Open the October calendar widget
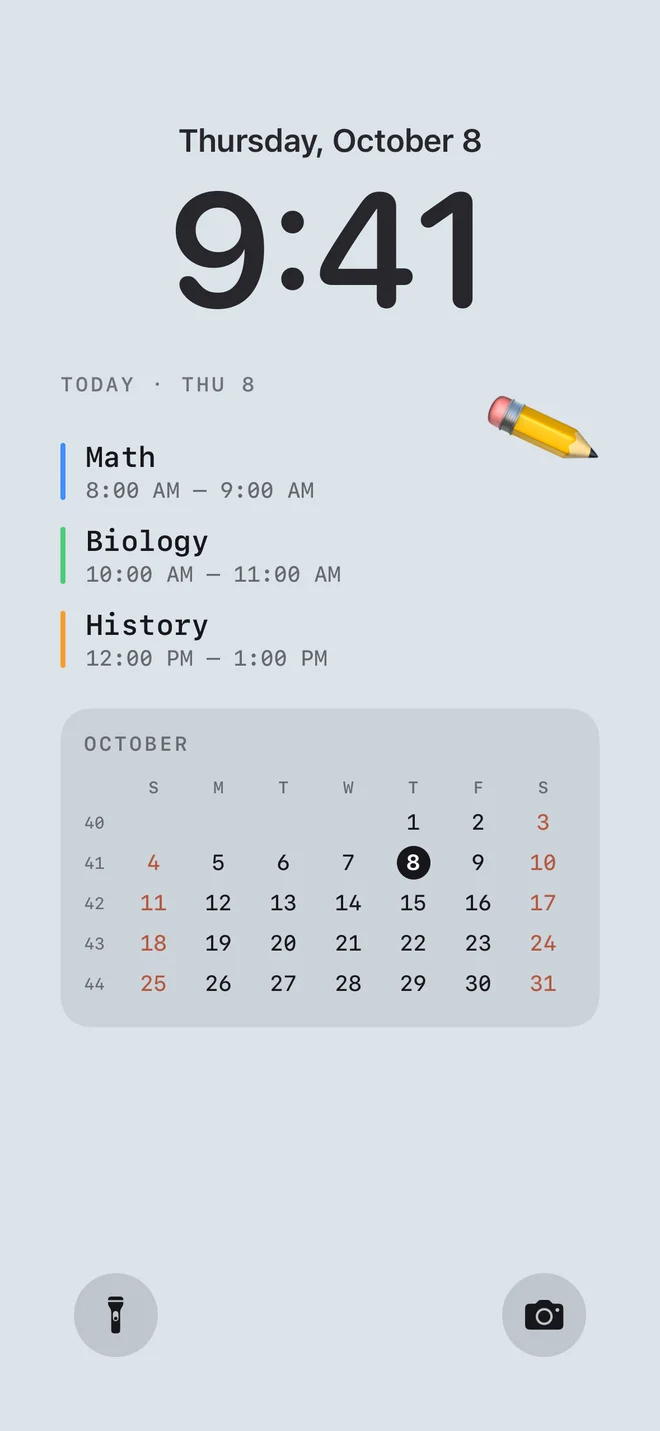 pos(330,868)
